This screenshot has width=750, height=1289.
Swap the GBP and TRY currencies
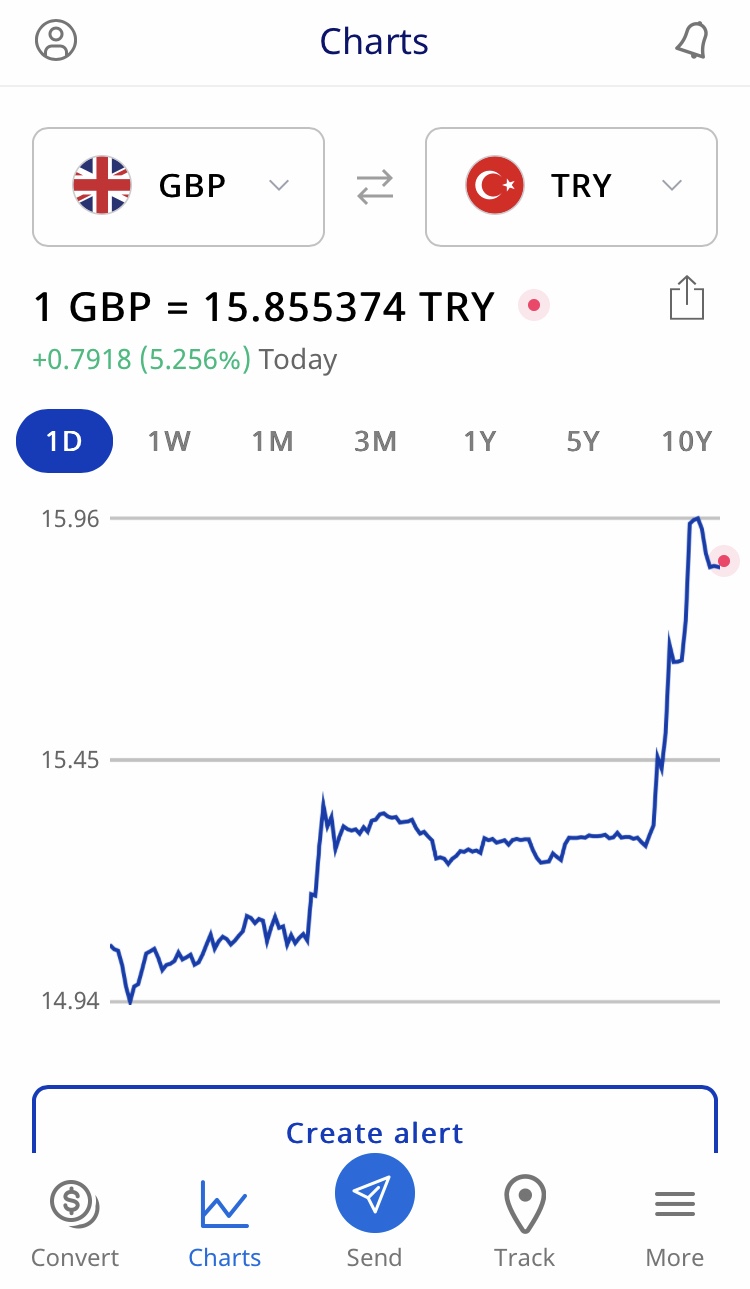375,187
